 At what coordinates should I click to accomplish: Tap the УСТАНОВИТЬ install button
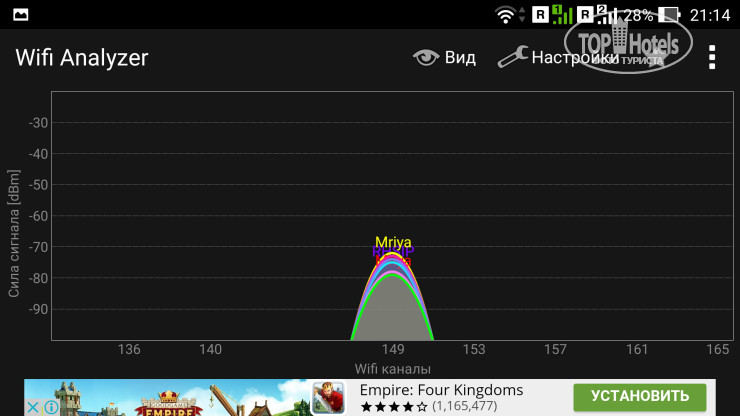[x=640, y=396]
